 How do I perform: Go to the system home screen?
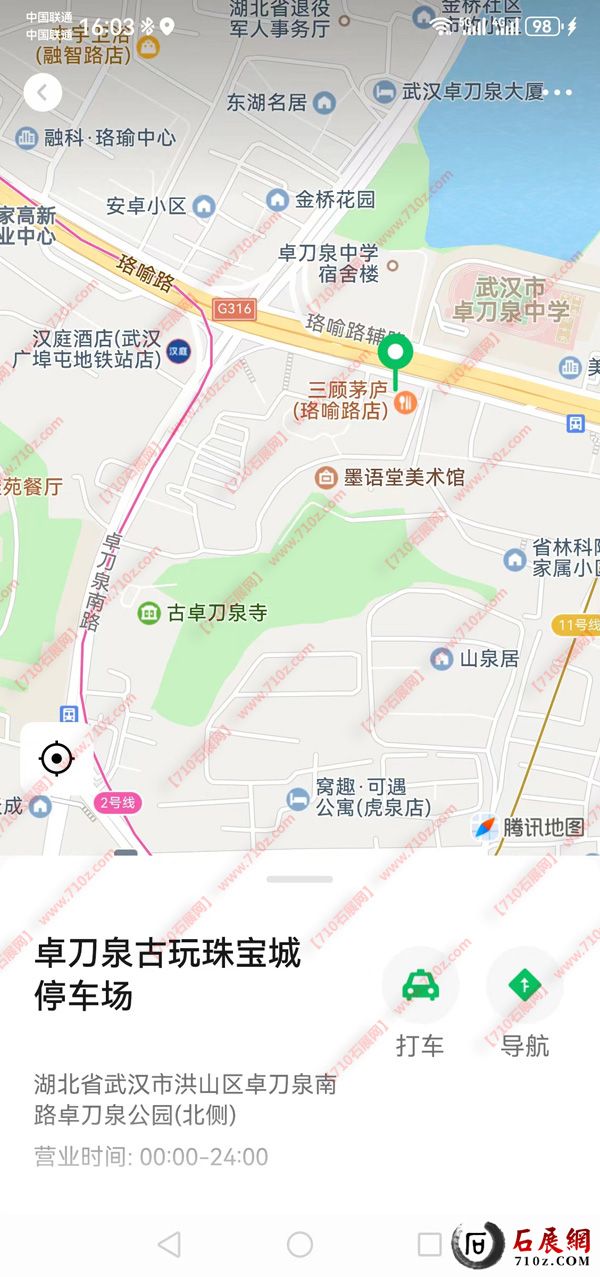point(300,1244)
